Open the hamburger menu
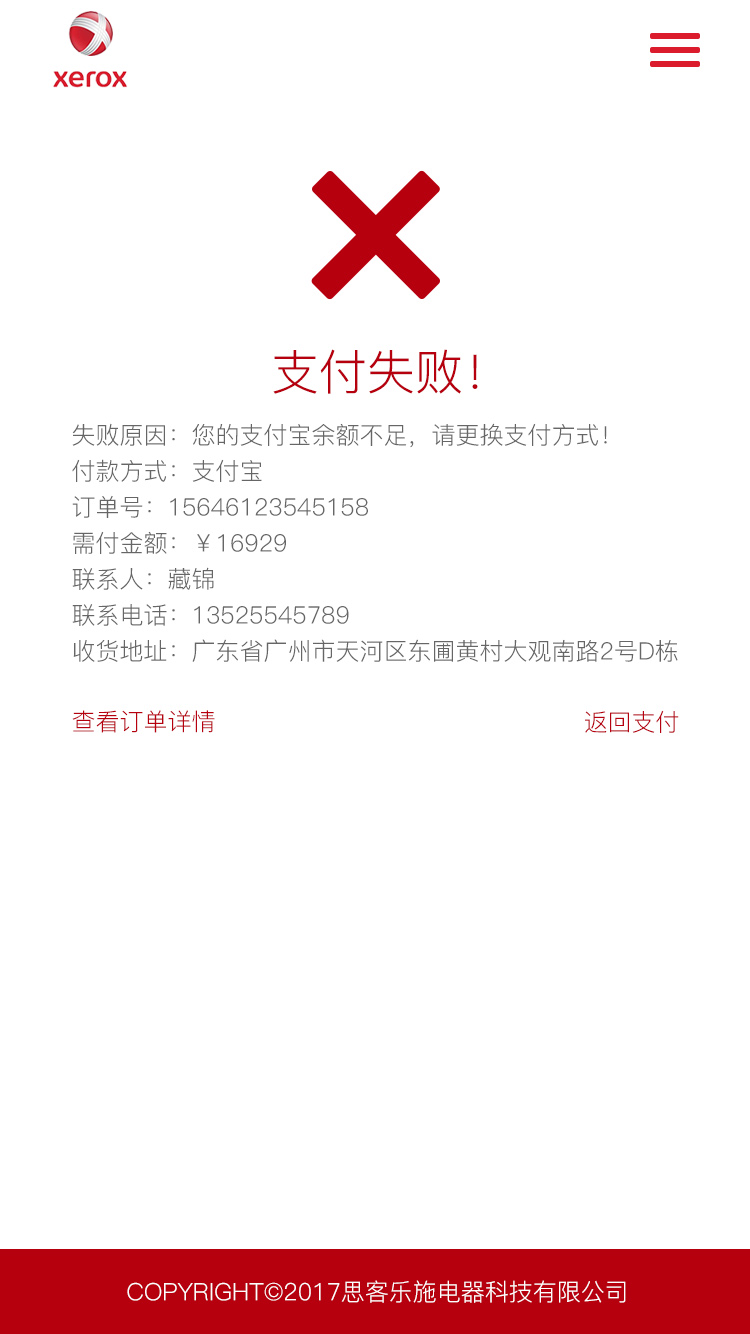The height and width of the screenshot is (1334, 750). pyautogui.click(x=675, y=50)
